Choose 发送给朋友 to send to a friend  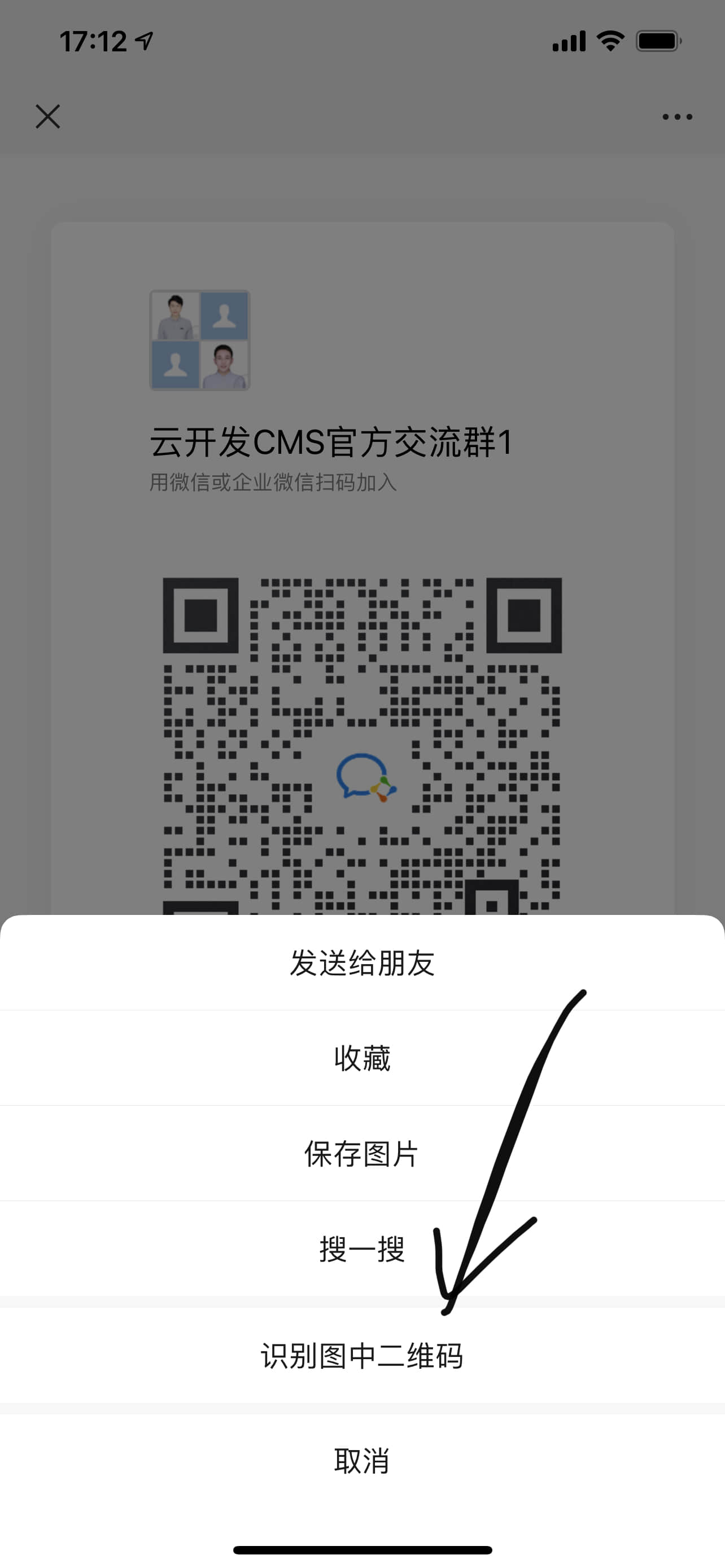point(362,963)
